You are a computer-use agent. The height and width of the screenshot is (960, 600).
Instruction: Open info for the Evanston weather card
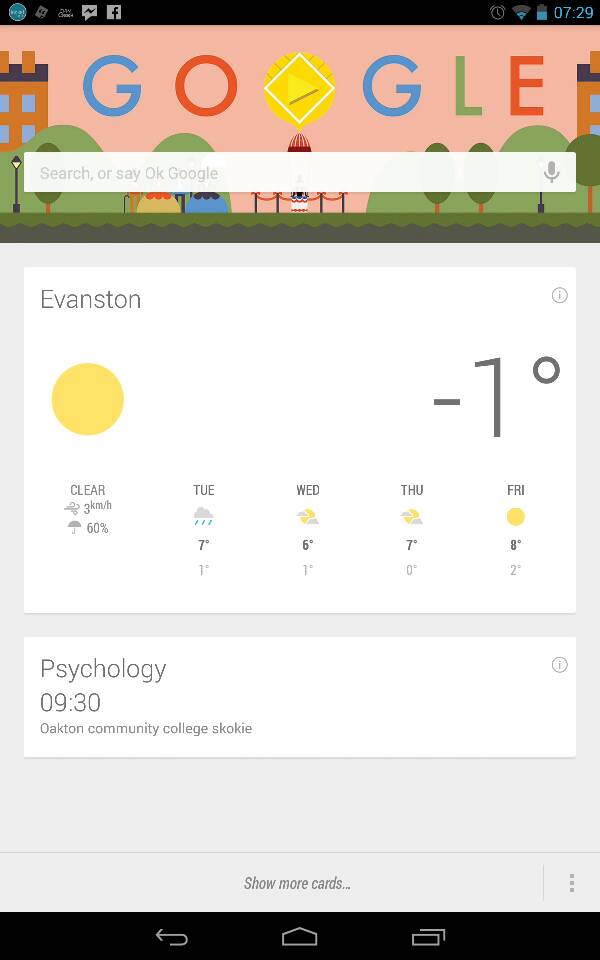click(560, 295)
